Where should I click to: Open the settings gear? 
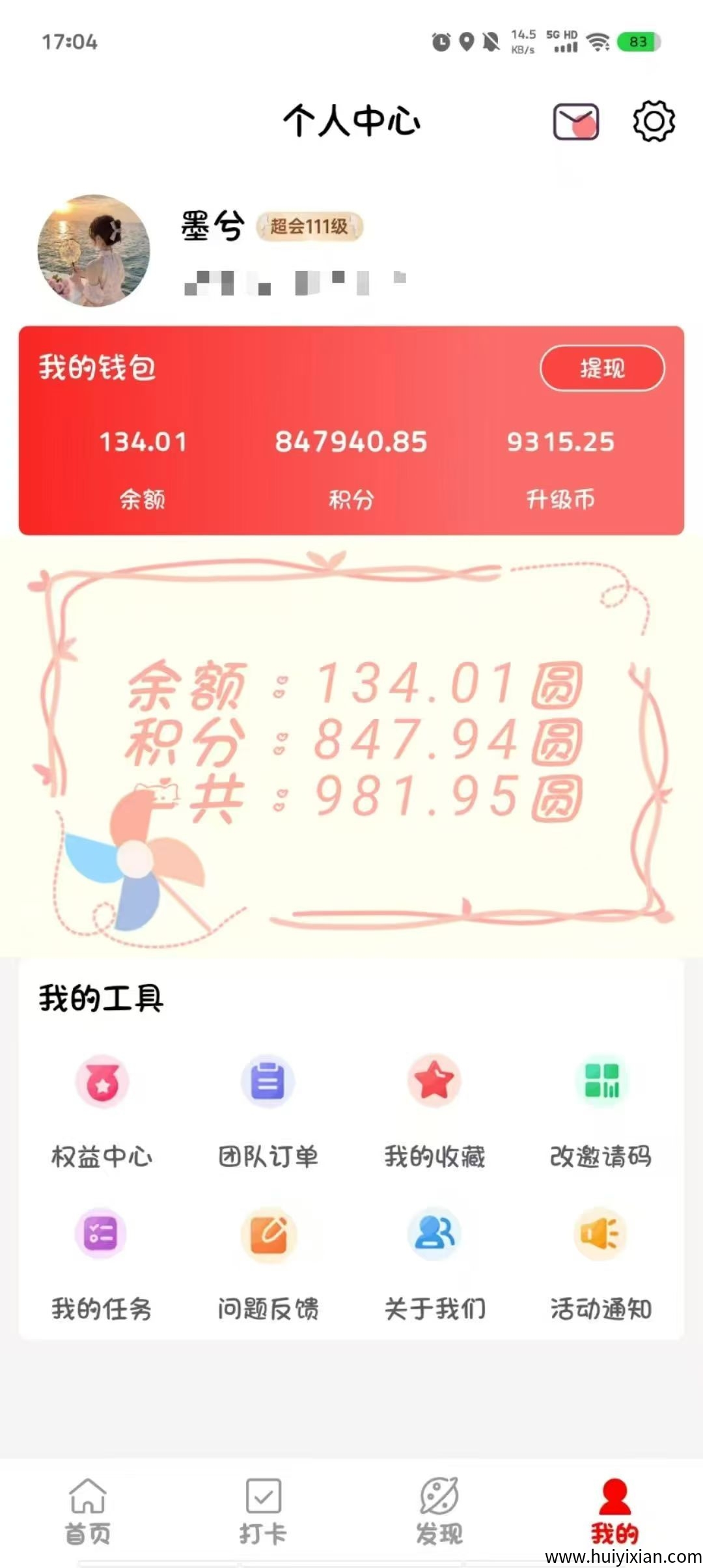click(x=654, y=121)
